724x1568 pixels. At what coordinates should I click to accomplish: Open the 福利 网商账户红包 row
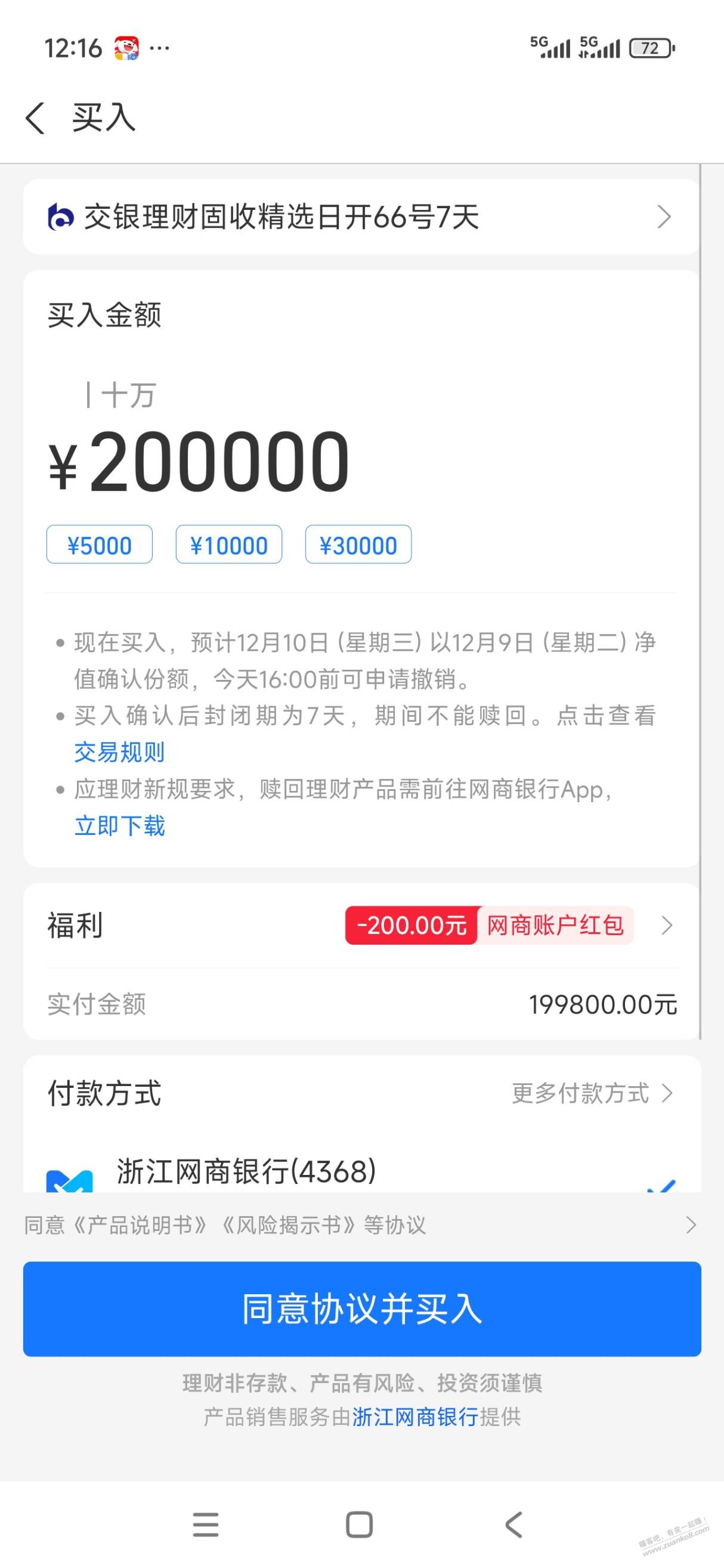click(511, 925)
